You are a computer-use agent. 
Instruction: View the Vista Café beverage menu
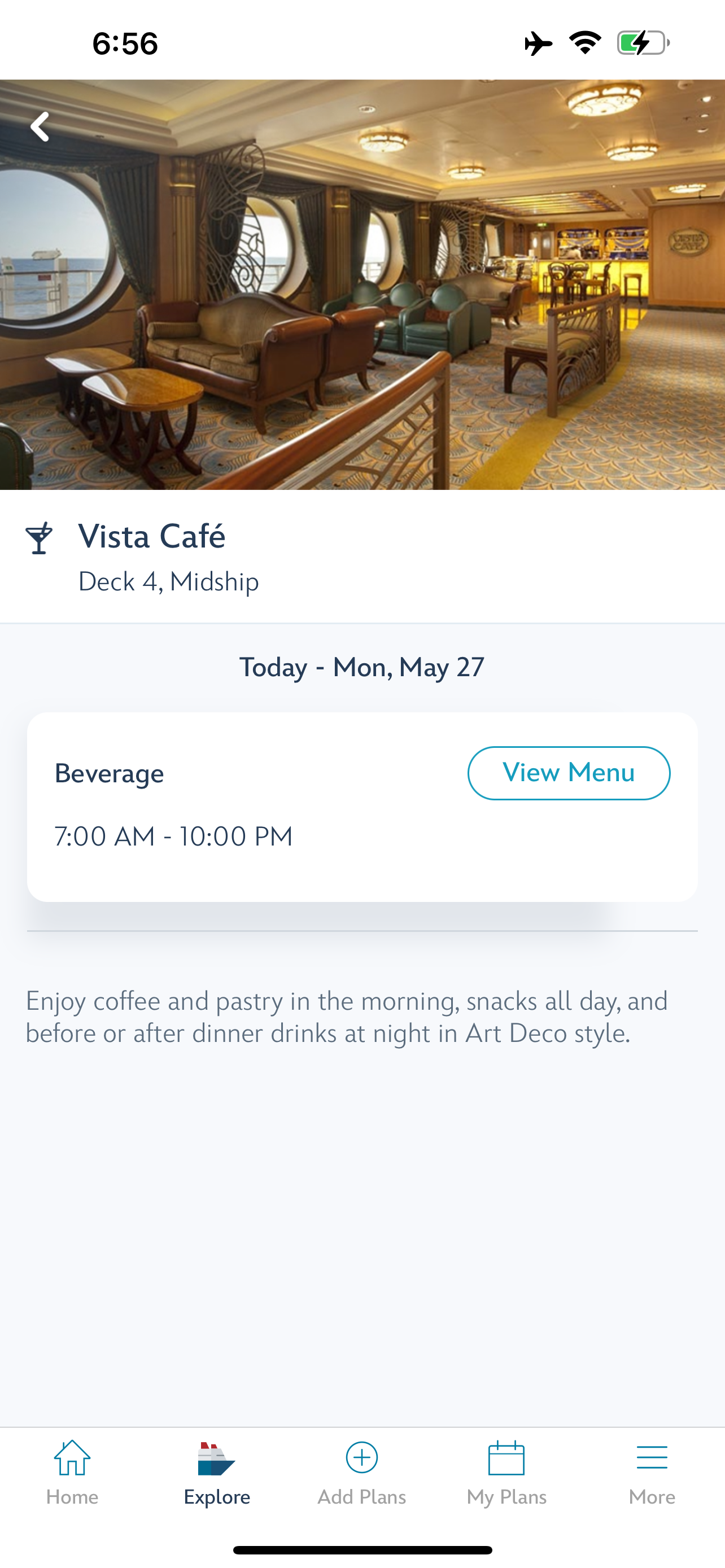(x=568, y=773)
